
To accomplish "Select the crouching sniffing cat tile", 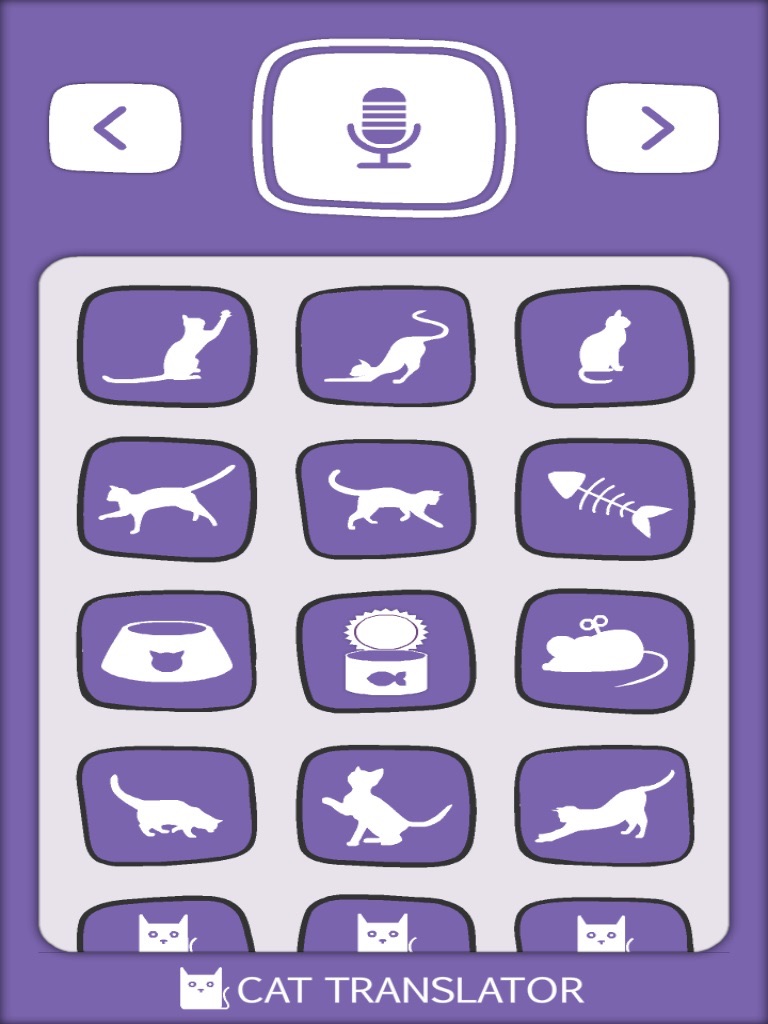I will pyautogui.click(x=167, y=806).
